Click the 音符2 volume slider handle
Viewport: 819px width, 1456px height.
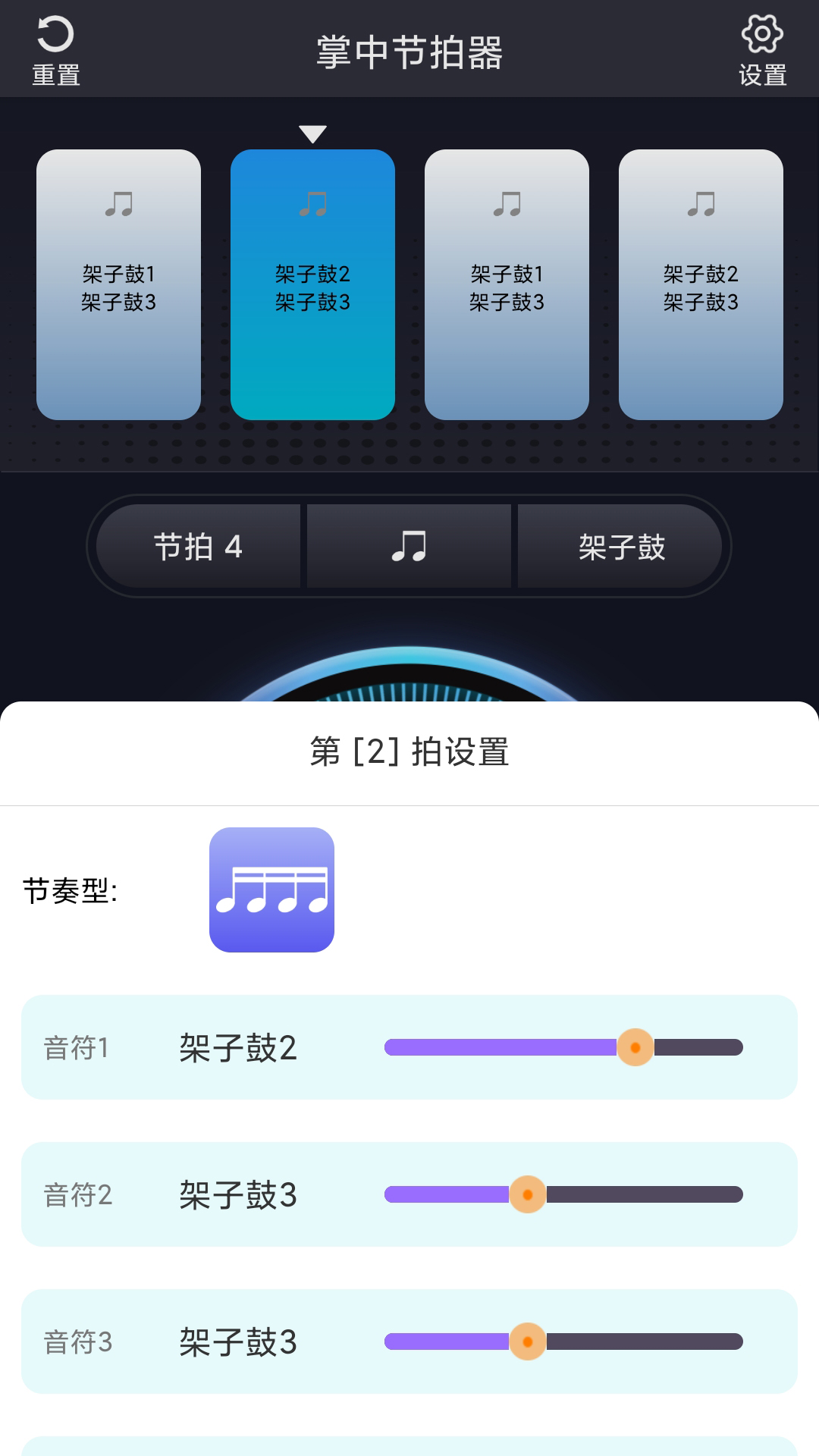tap(527, 1195)
